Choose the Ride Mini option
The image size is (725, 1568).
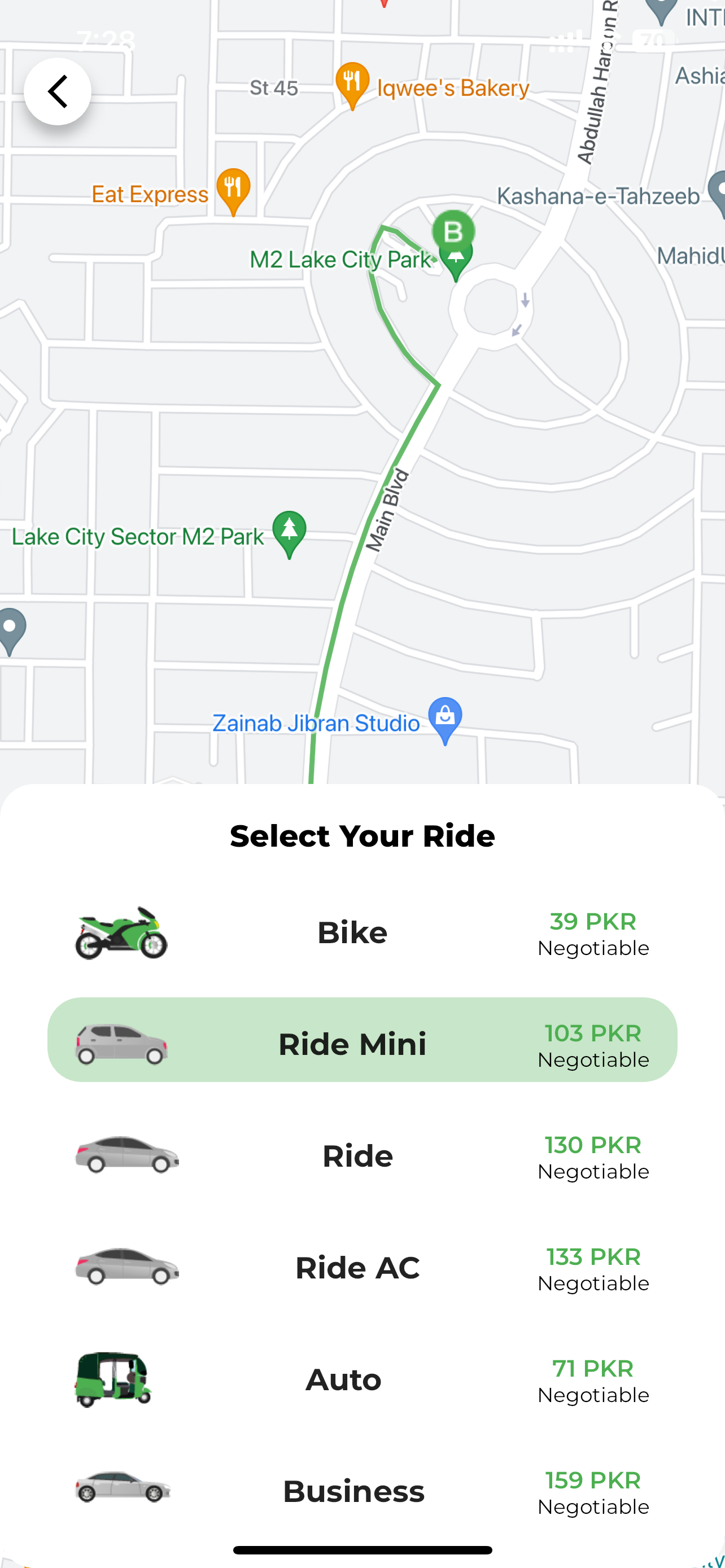click(362, 1043)
